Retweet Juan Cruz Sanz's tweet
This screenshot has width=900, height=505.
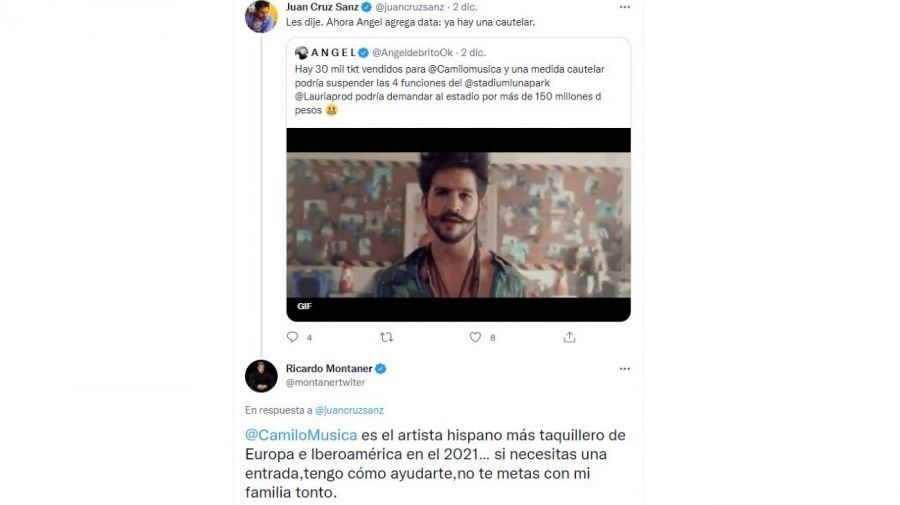point(388,338)
